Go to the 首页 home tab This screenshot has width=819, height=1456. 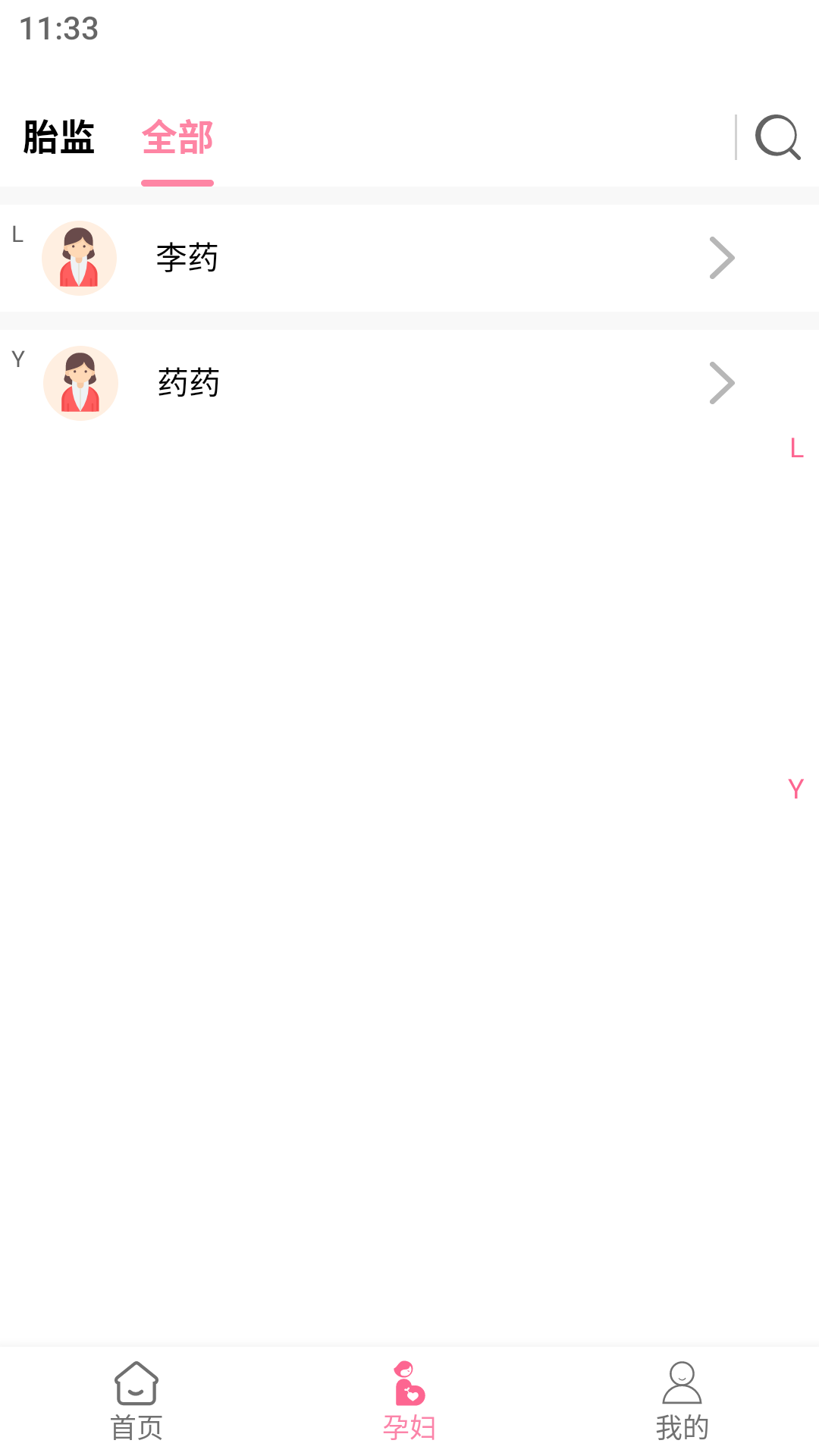136,1401
